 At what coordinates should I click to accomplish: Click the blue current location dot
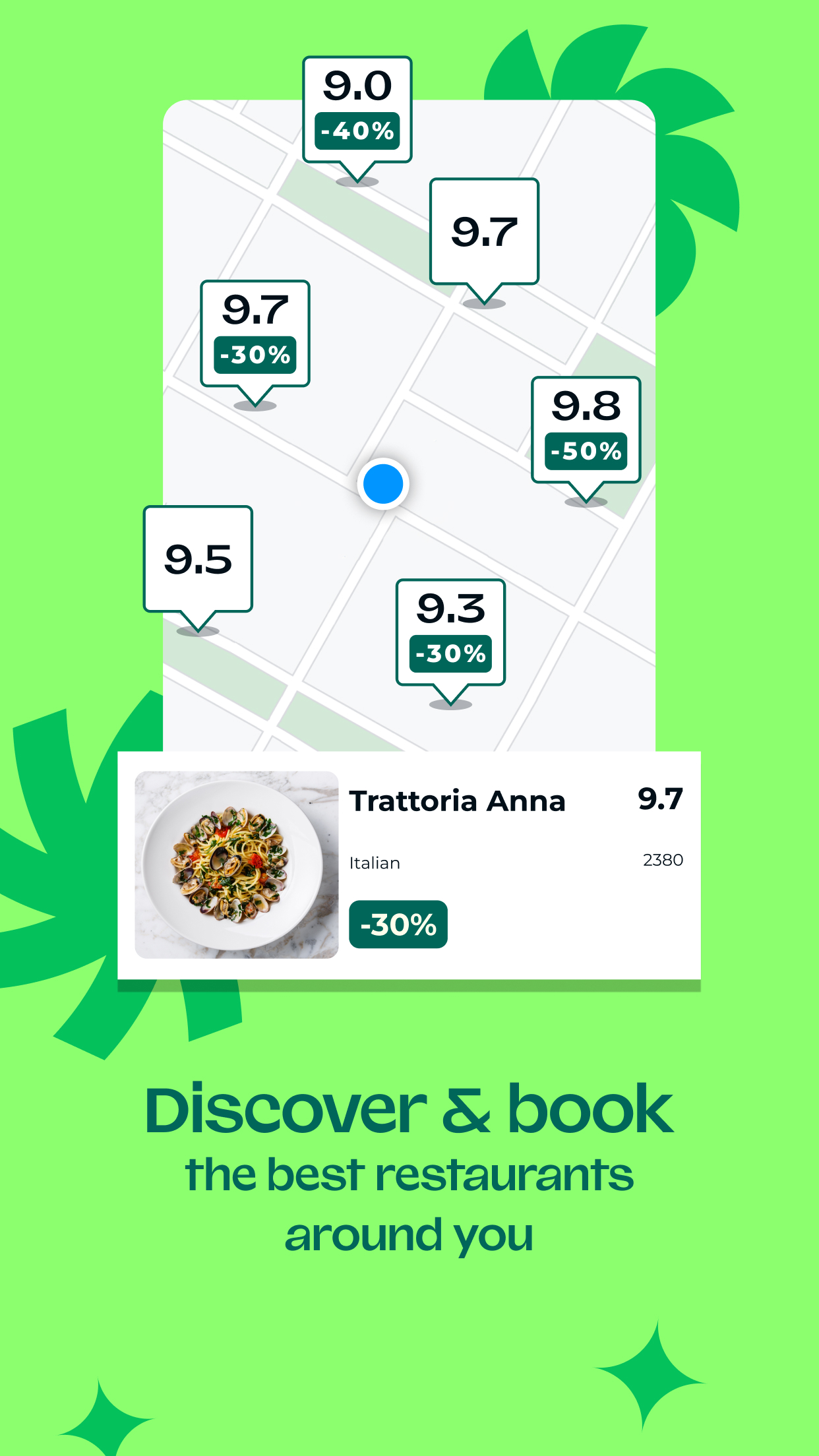tap(383, 484)
